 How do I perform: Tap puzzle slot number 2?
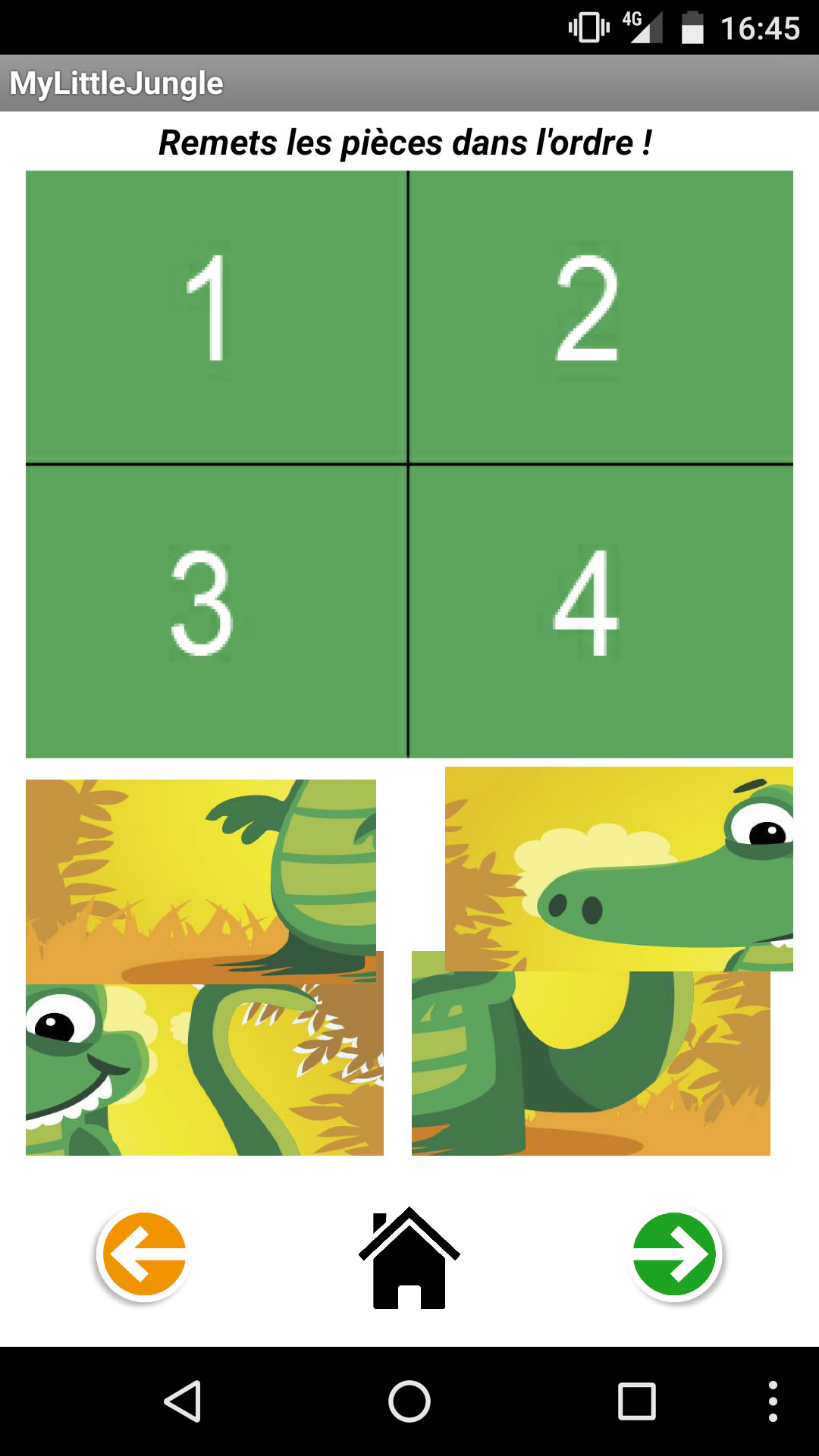[601, 316]
